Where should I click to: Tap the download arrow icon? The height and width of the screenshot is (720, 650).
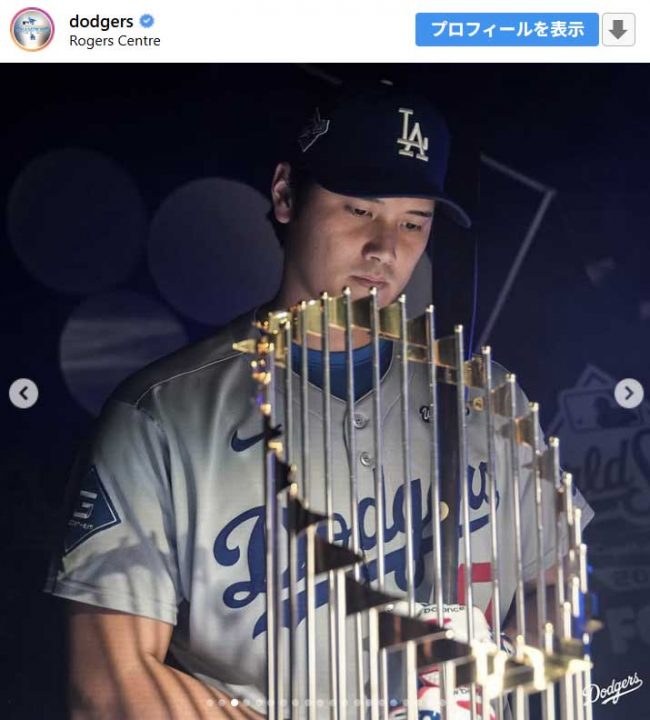coord(618,30)
